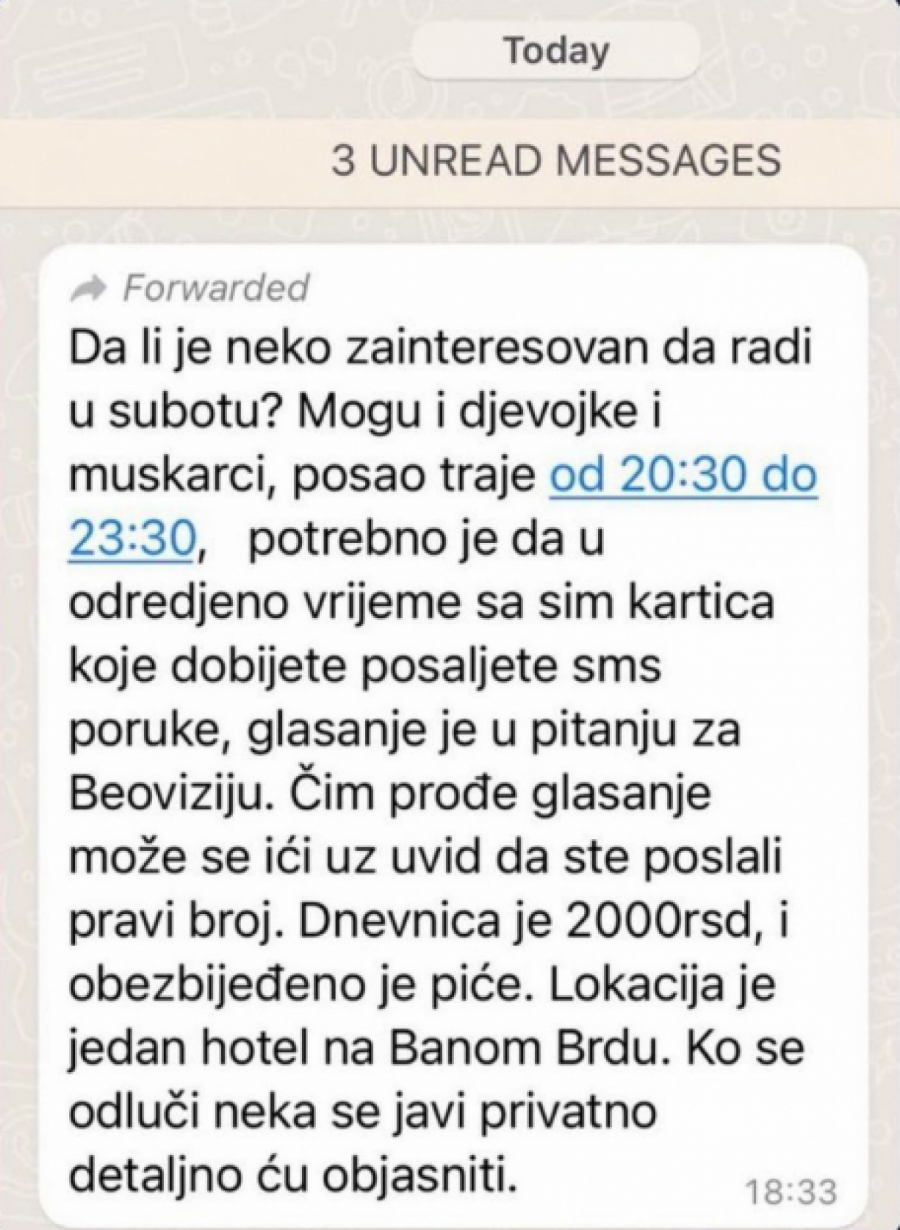Select the forwarded message bubble
Viewport: 900px width, 1230px height.
pyautogui.click(x=450, y=700)
